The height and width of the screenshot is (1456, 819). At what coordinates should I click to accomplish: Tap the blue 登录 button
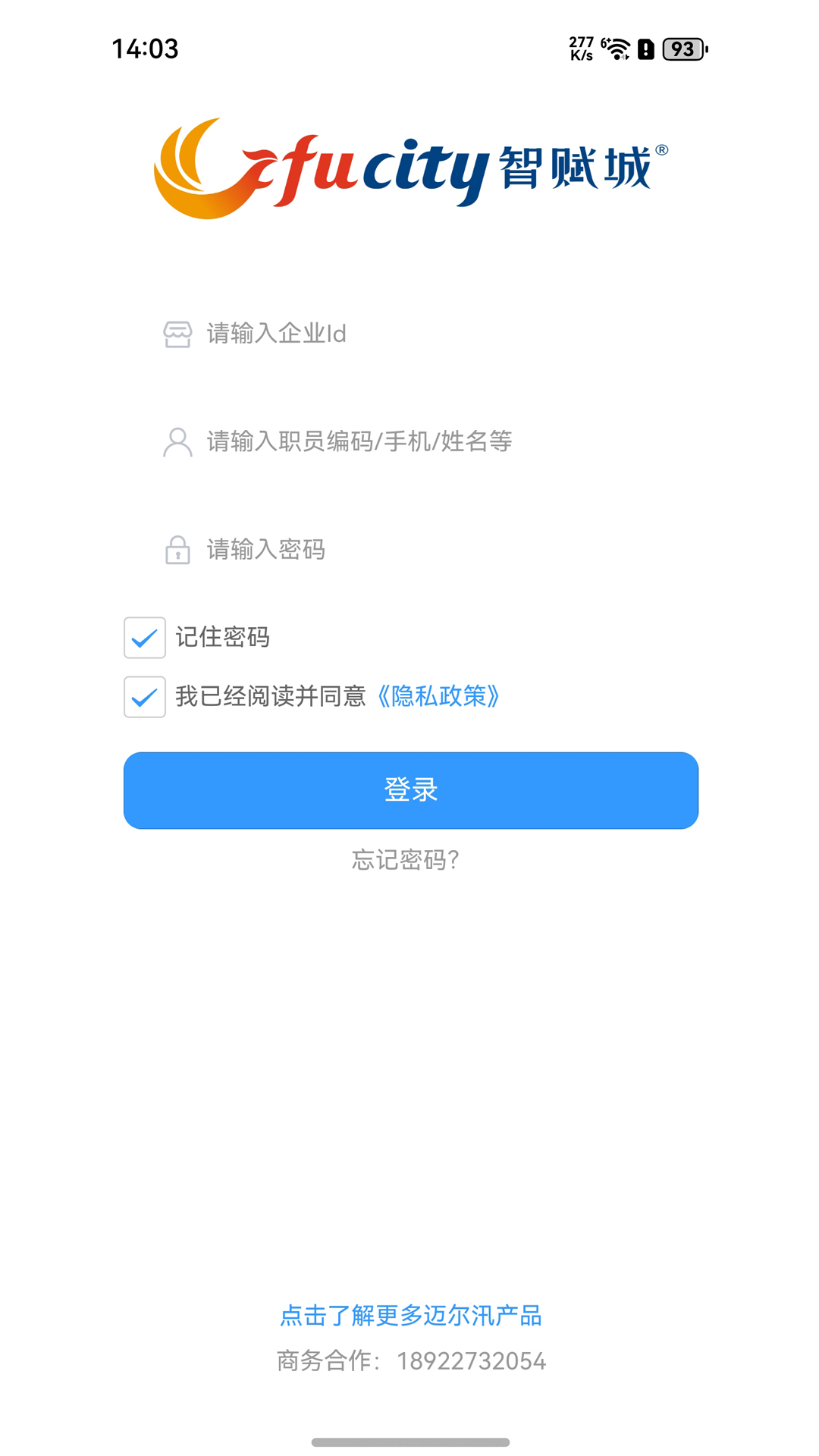click(410, 790)
